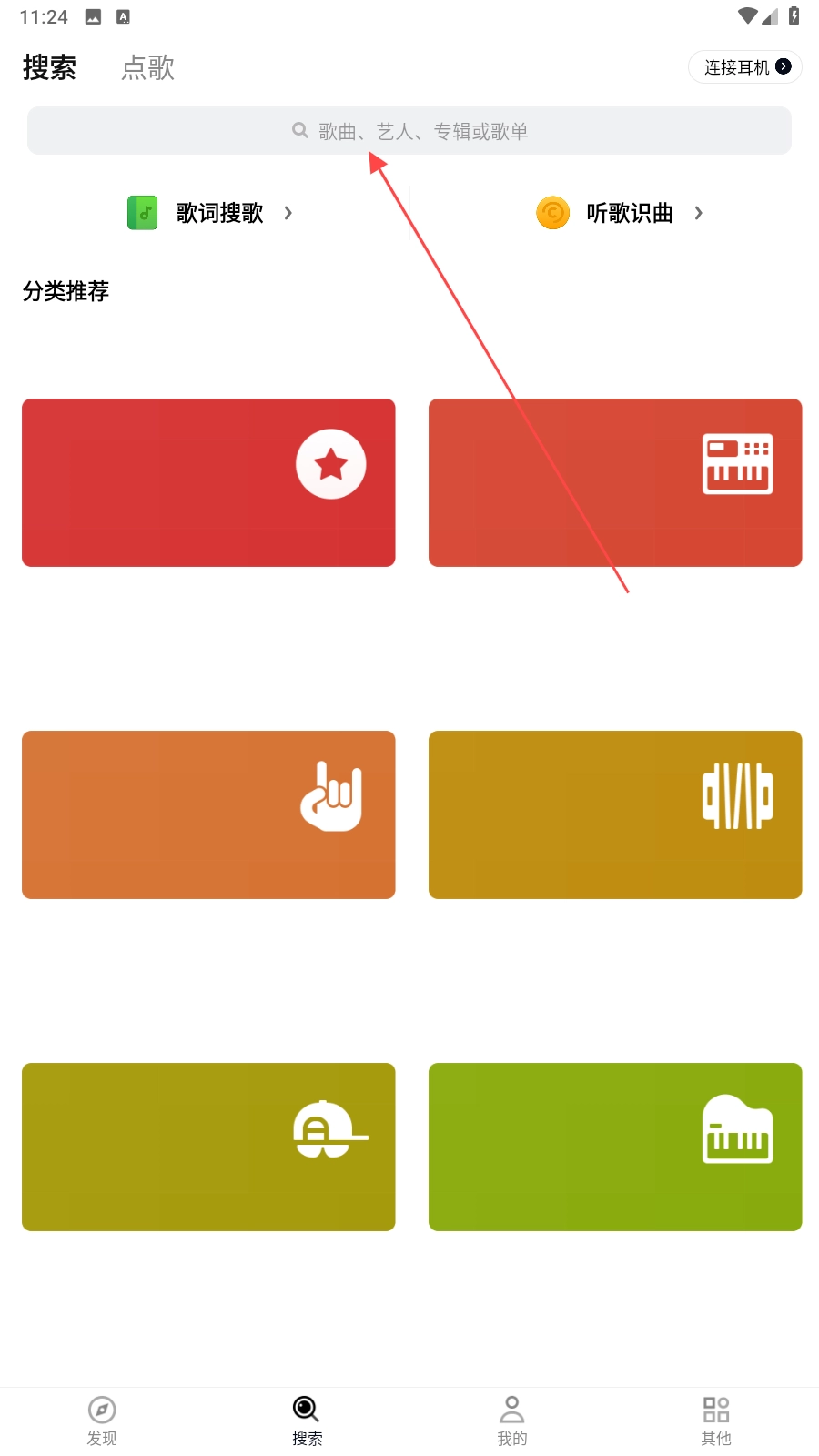Screen dimensions: 819x1456
Task: Open the gold card with soundwave icon
Action: pyautogui.click(x=615, y=814)
